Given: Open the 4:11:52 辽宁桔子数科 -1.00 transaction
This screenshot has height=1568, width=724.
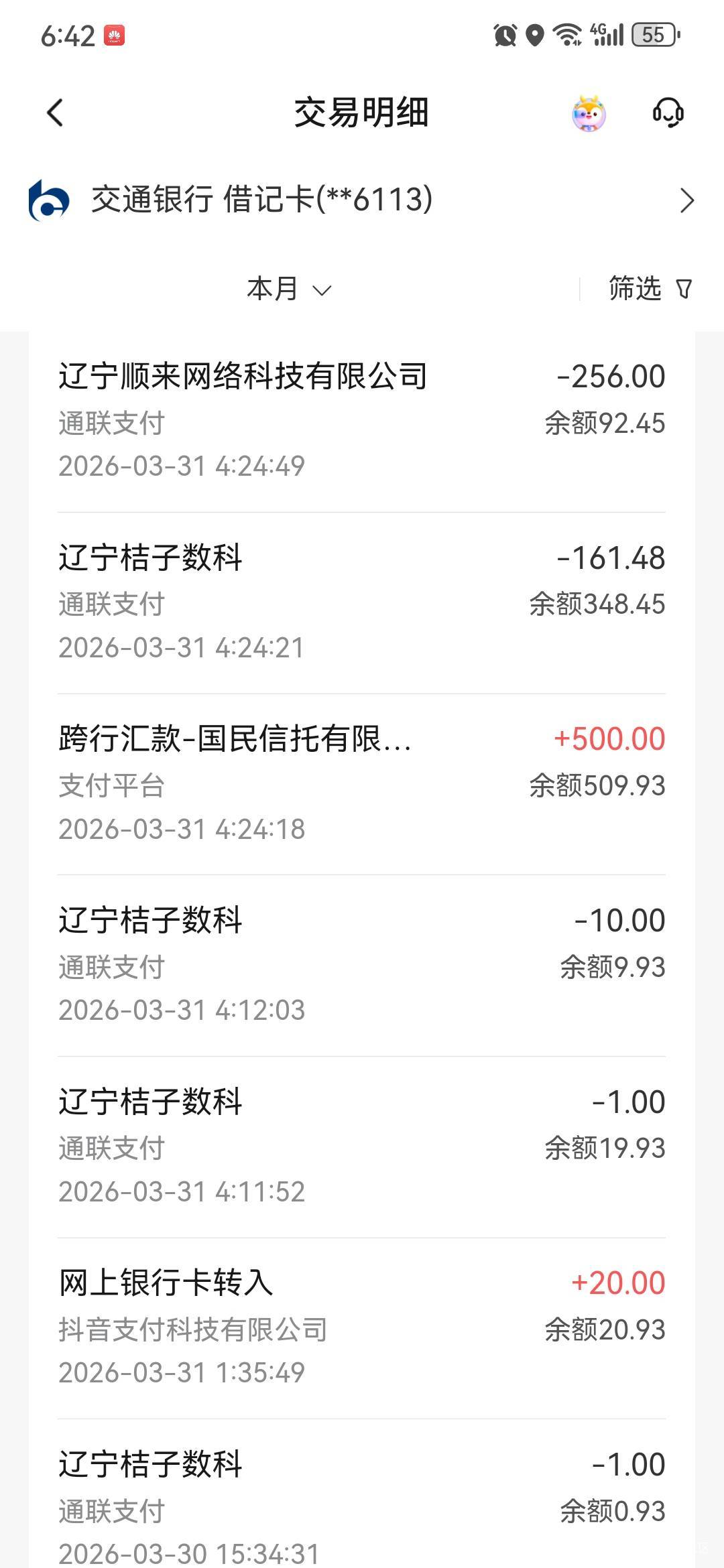Looking at the screenshot, I should tap(362, 1146).
